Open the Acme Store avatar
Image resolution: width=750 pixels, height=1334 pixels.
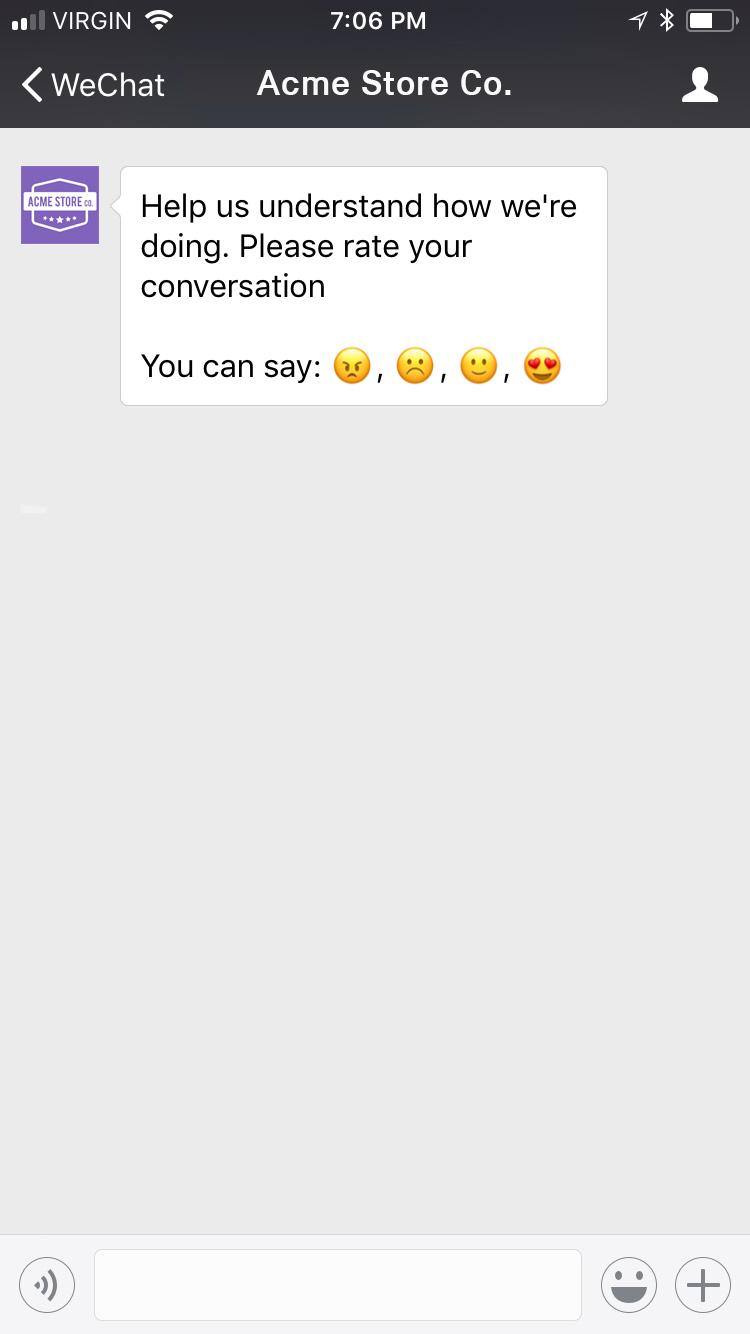(x=60, y=205)
